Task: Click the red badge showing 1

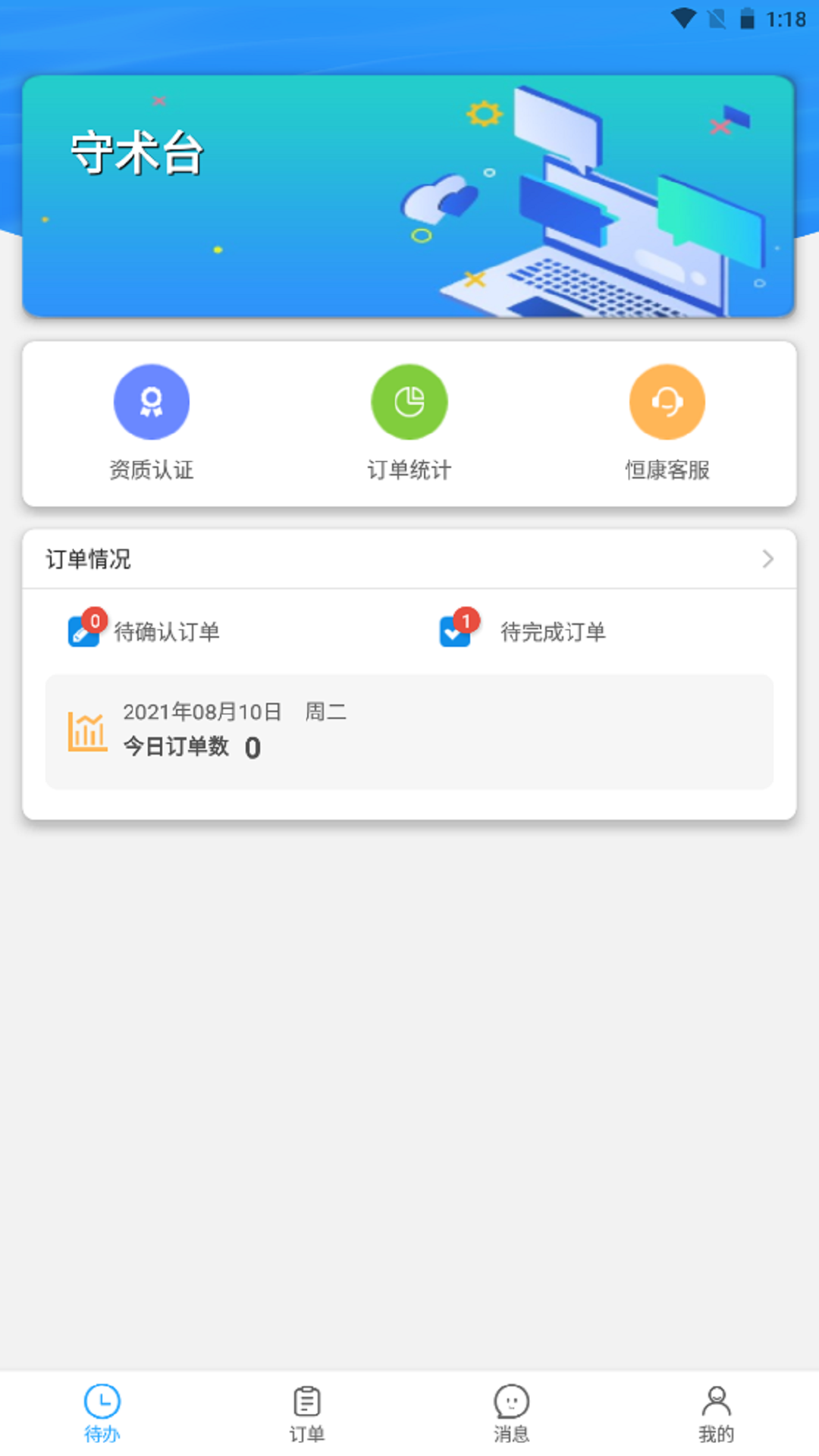Action: pyautogui.click(x=466, y=620)
